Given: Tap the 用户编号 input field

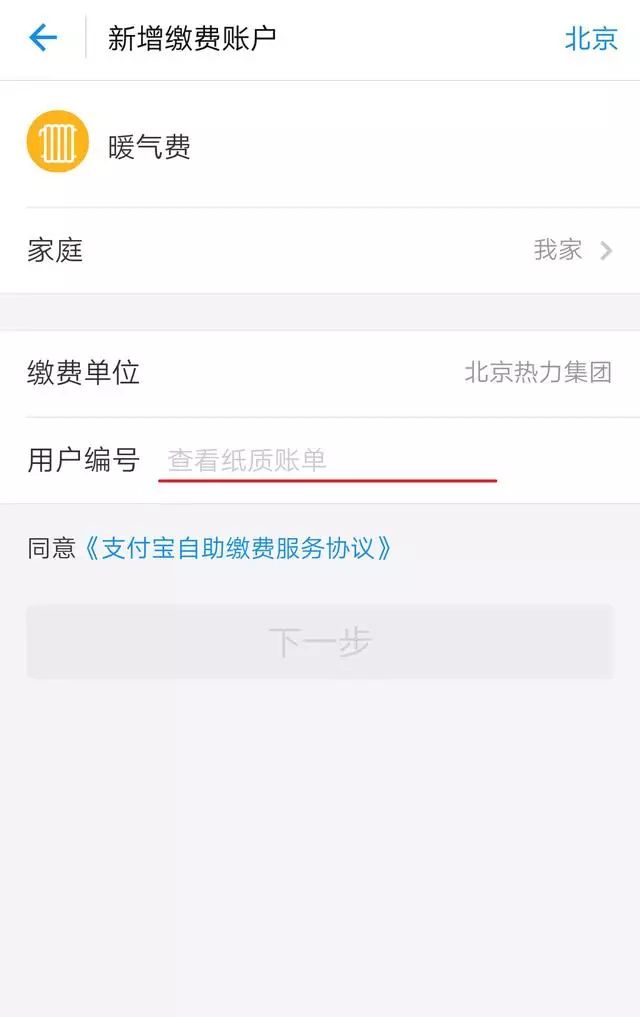Looking at the screenshot, I should click(x=328, y=460).
